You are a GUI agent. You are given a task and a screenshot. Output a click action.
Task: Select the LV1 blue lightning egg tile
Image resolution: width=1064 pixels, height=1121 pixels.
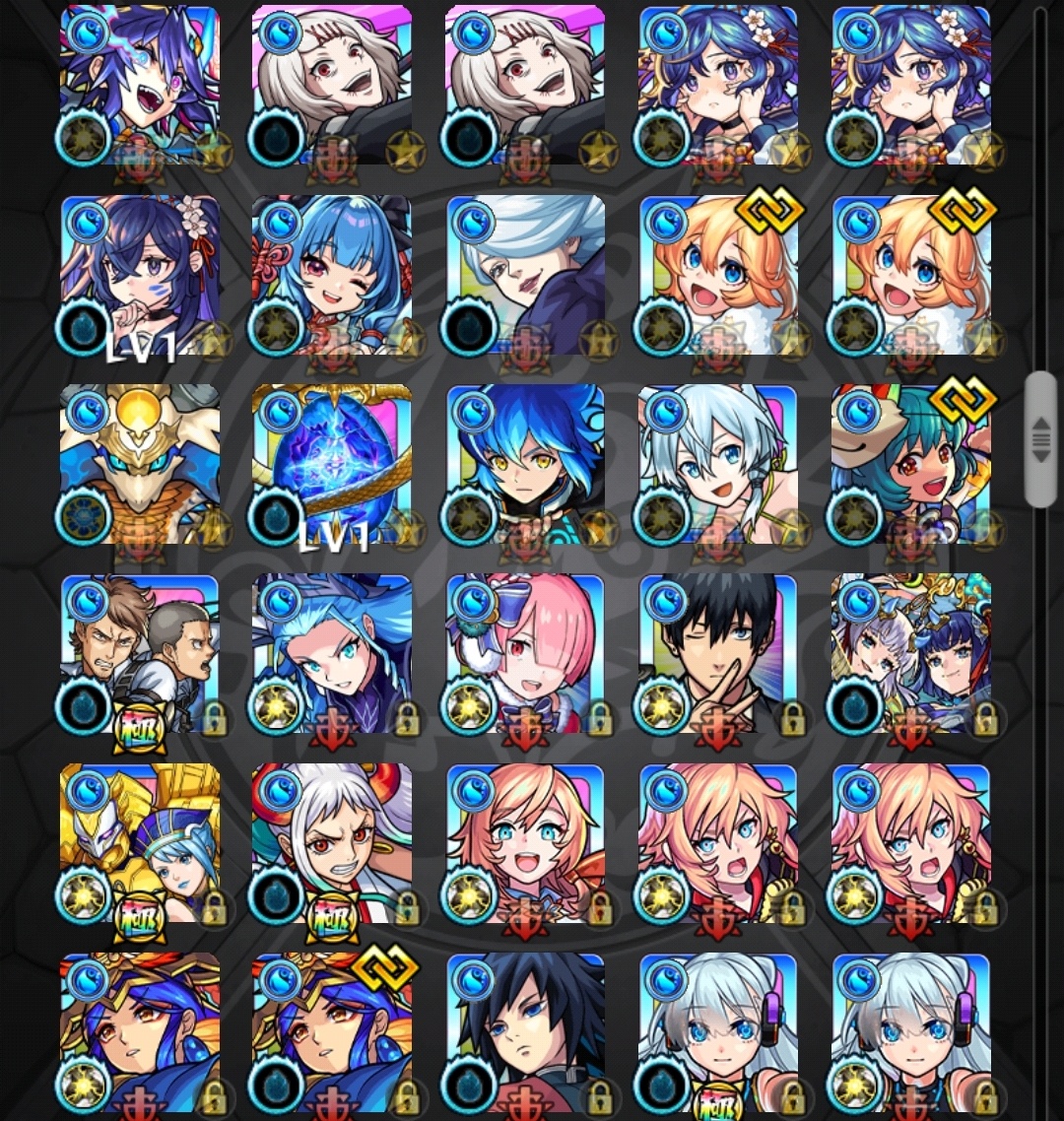332,463
